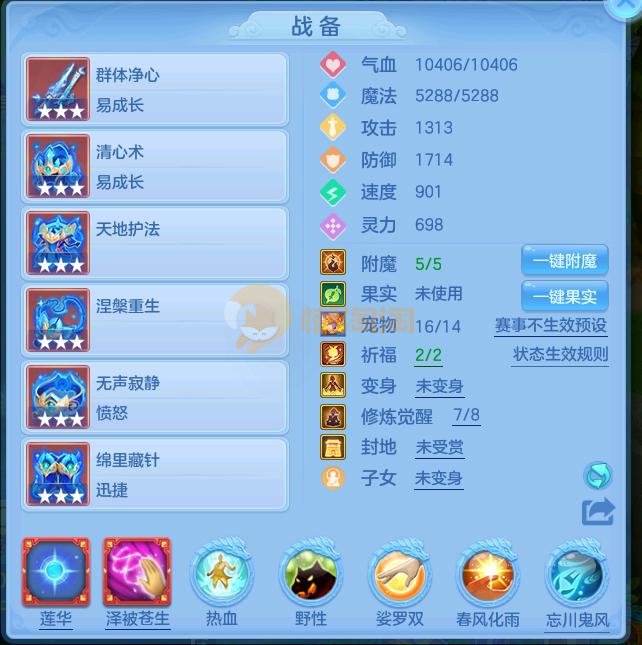Tap the round blue refresh icon

tap(597, 475)
